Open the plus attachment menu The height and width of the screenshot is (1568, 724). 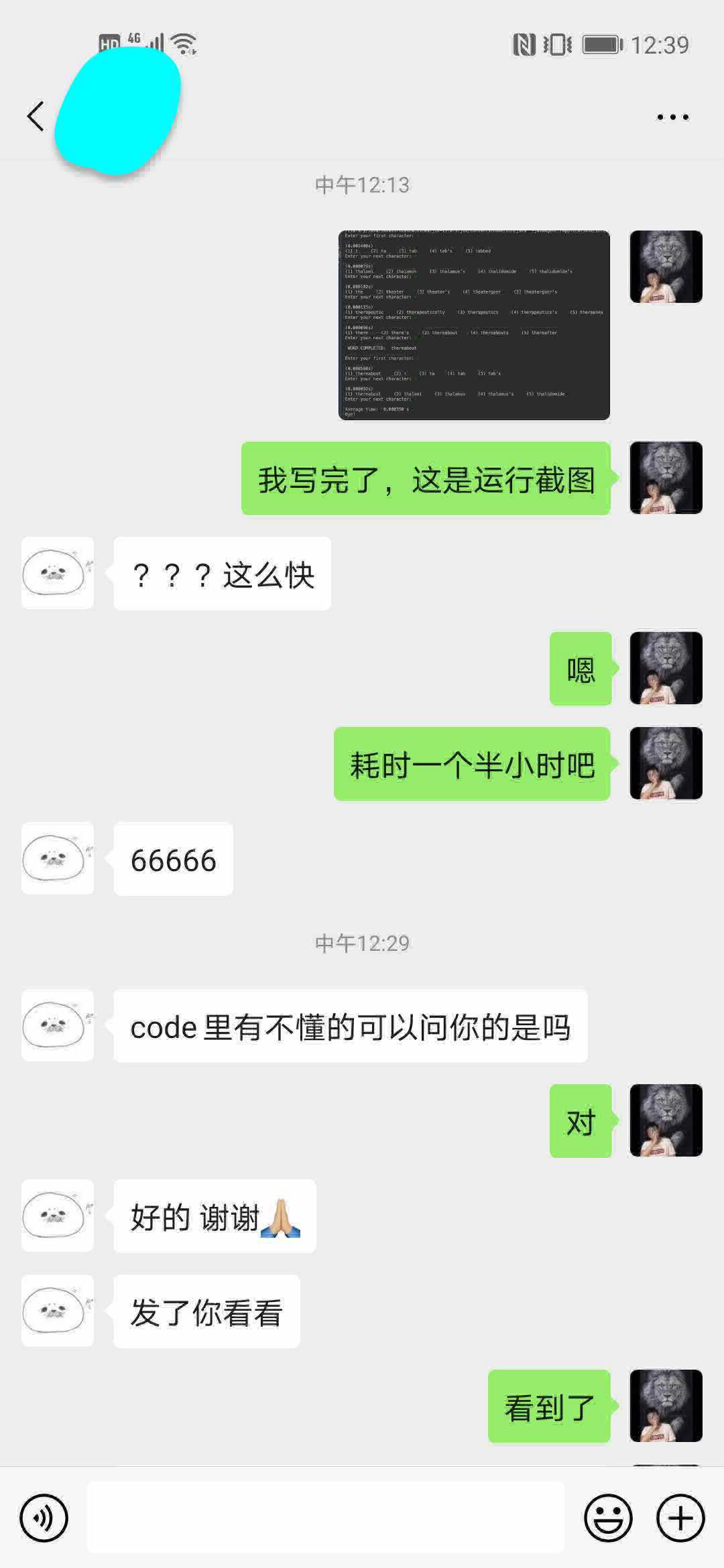pyautogui.click(x=680, y=1518)
